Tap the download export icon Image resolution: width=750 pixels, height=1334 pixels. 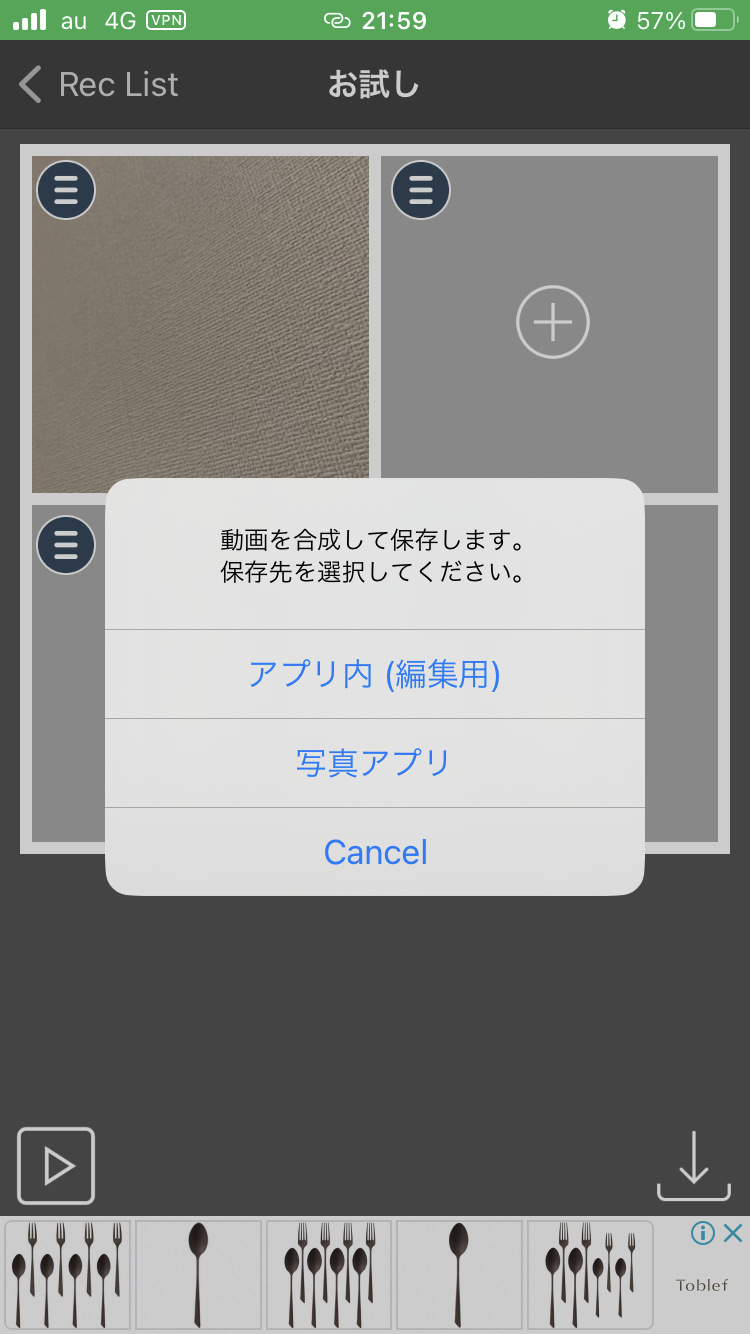click(694, 1165)
